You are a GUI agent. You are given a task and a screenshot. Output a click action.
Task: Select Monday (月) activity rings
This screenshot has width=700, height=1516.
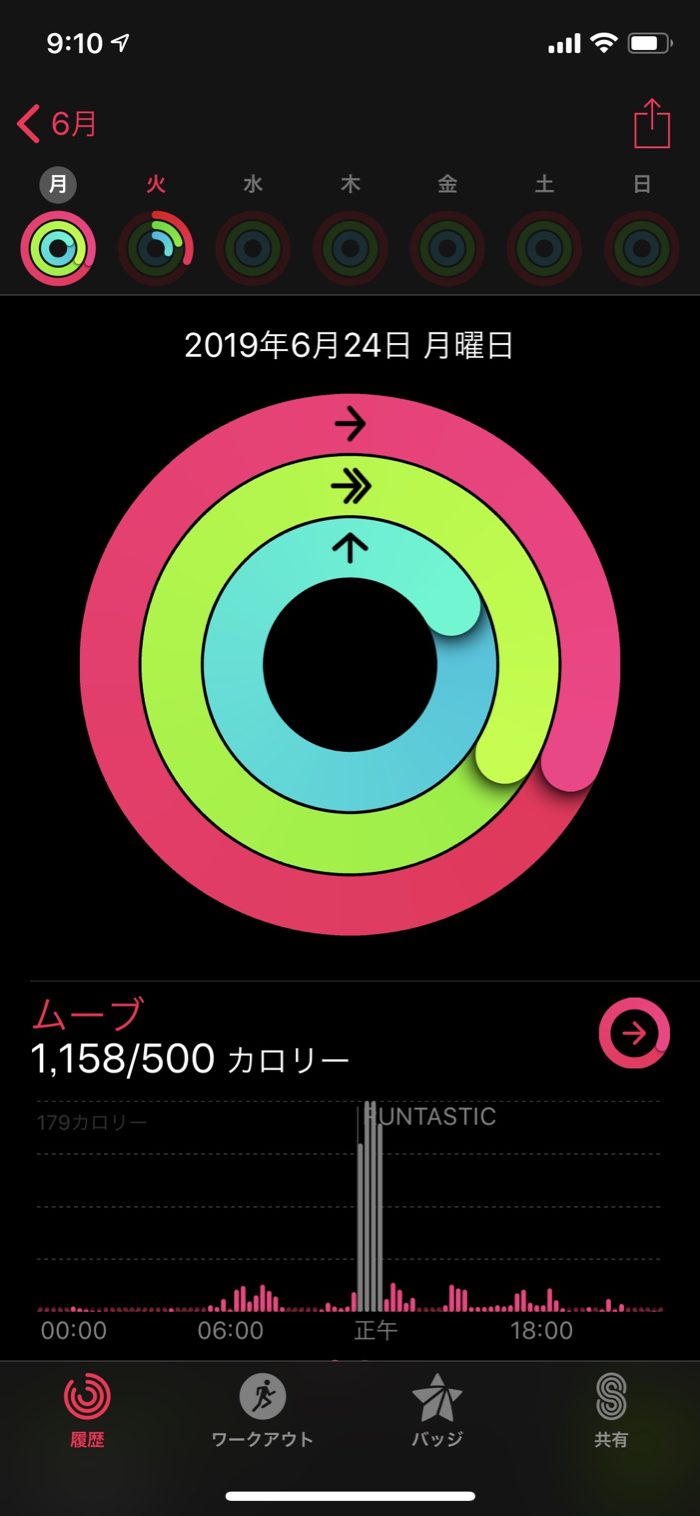click(58, 246)
